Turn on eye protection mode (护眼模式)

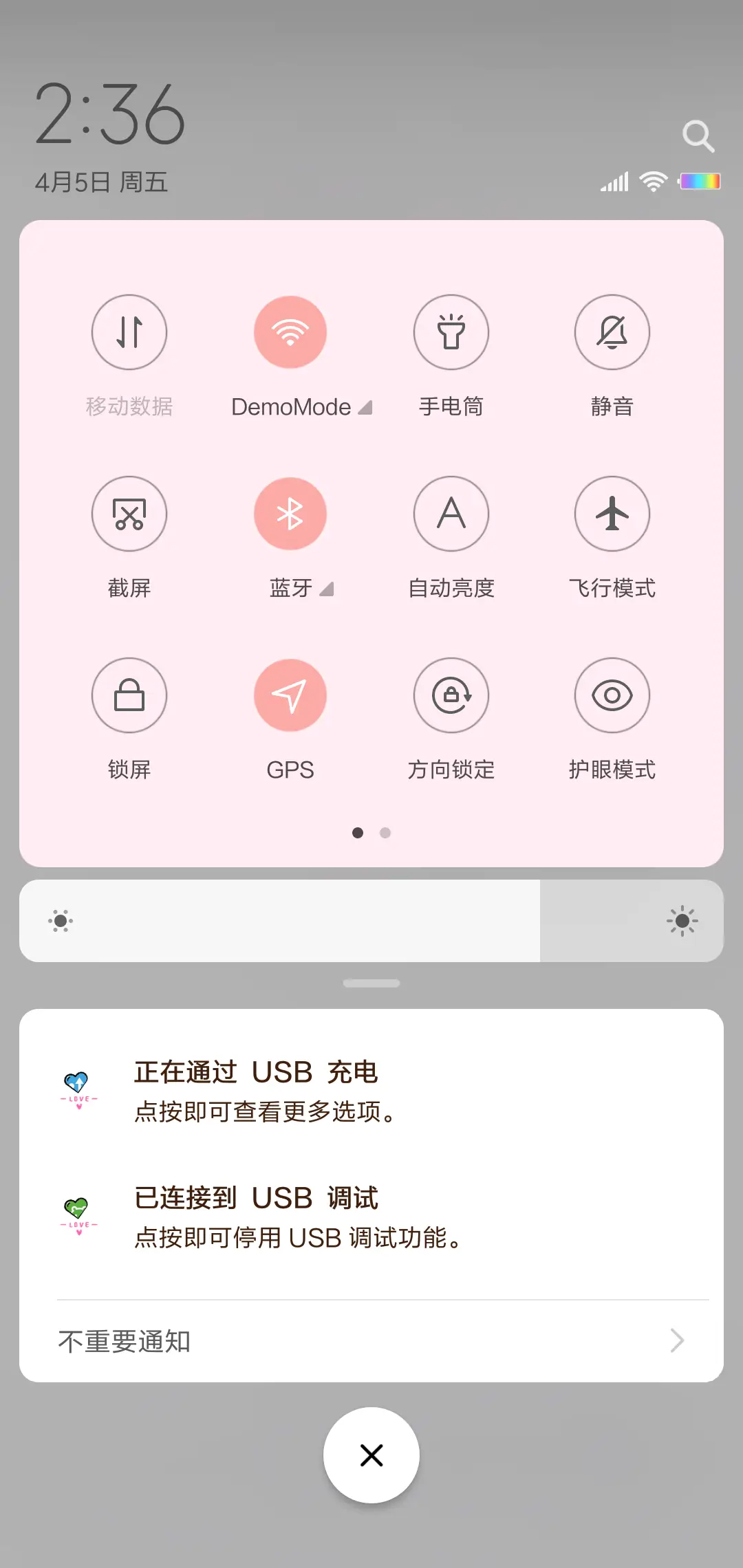click(x=612, y=695)
